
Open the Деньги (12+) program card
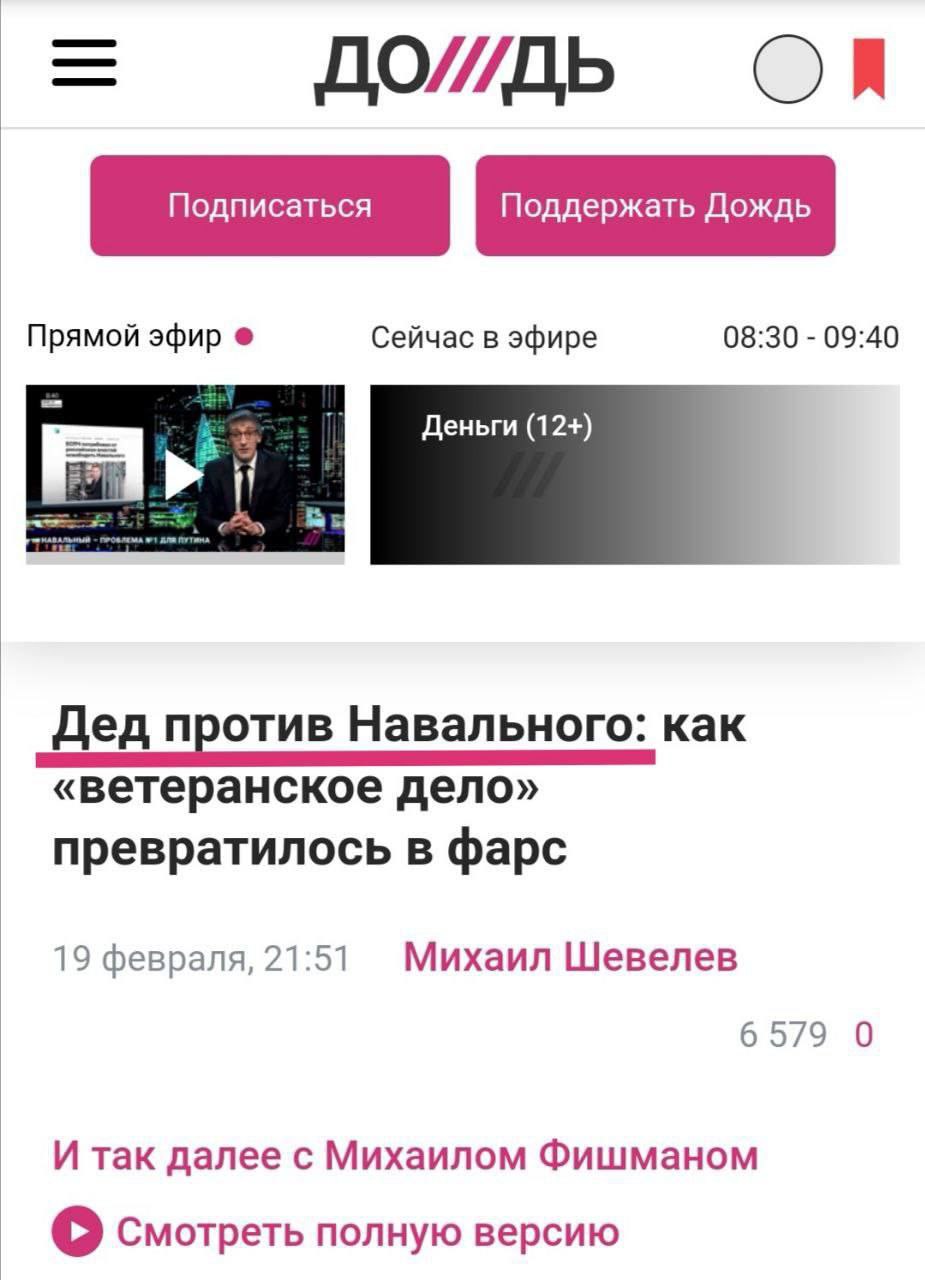click(634, 474)
